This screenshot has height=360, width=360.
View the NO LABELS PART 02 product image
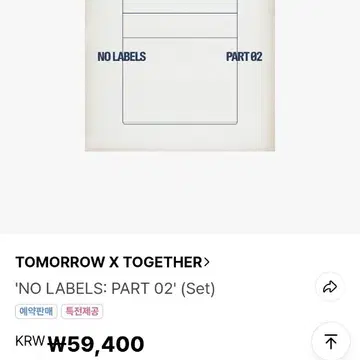(x=180, y=76)
